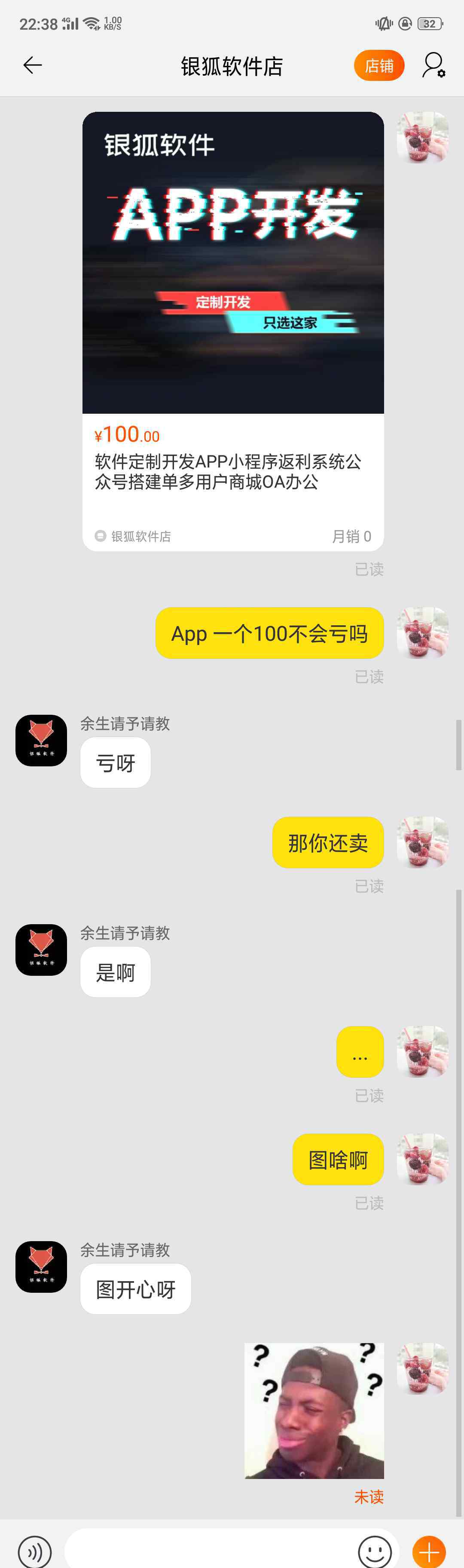Tap seller avatar beside 亏呀 message
The width and height of the screenshot is (464, 1568).
pos(41,740)
